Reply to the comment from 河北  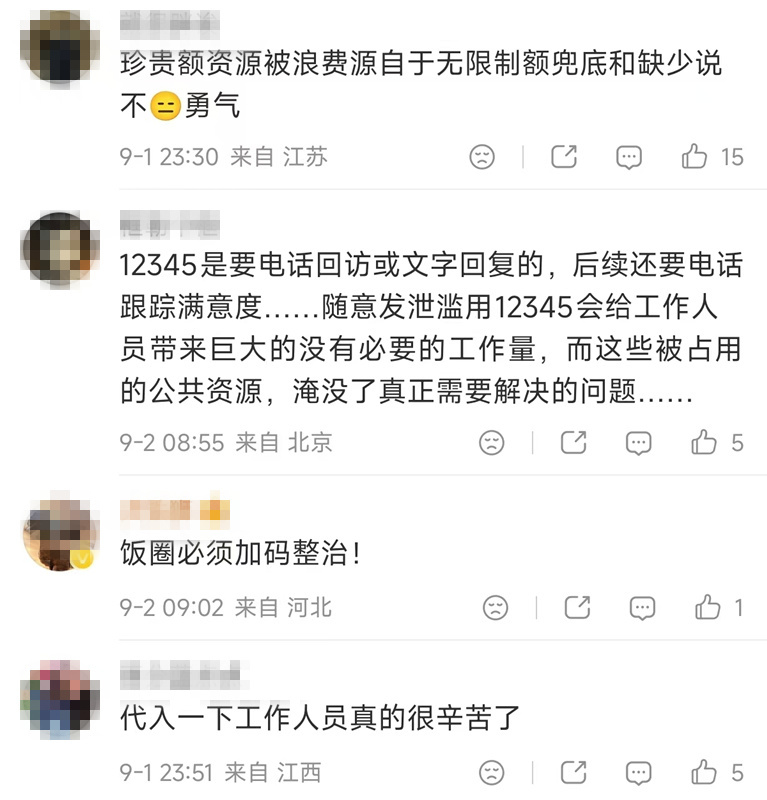tap(642, 608)
